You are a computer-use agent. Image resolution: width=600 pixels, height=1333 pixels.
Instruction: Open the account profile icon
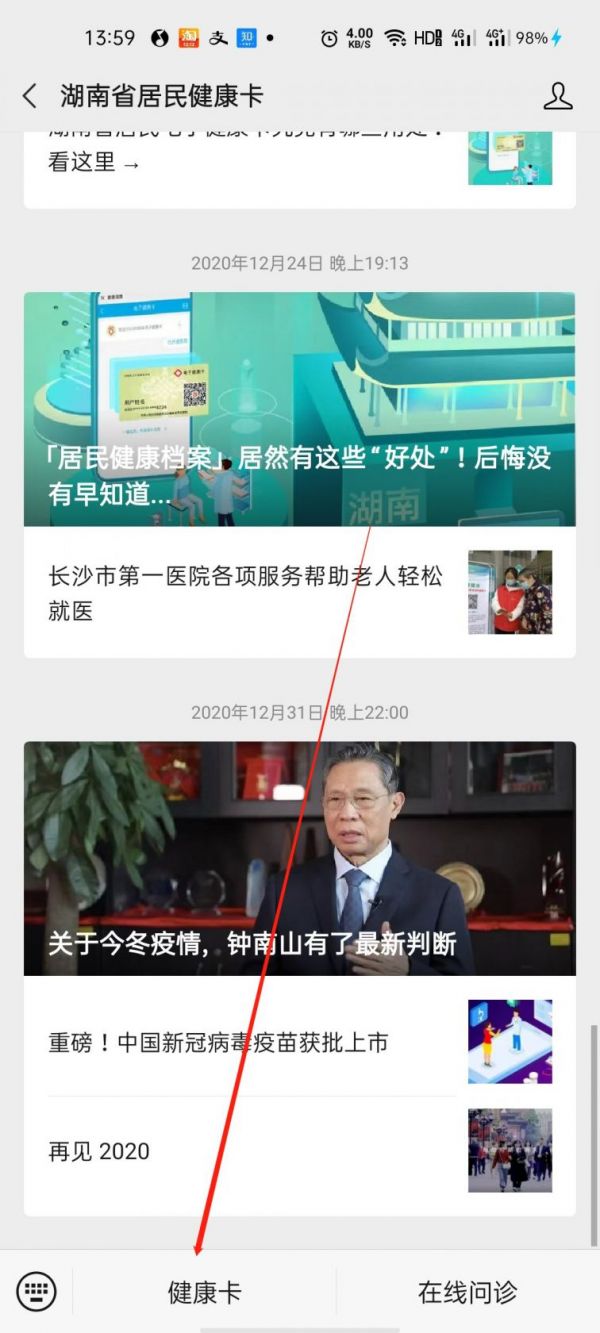(557, 96)
